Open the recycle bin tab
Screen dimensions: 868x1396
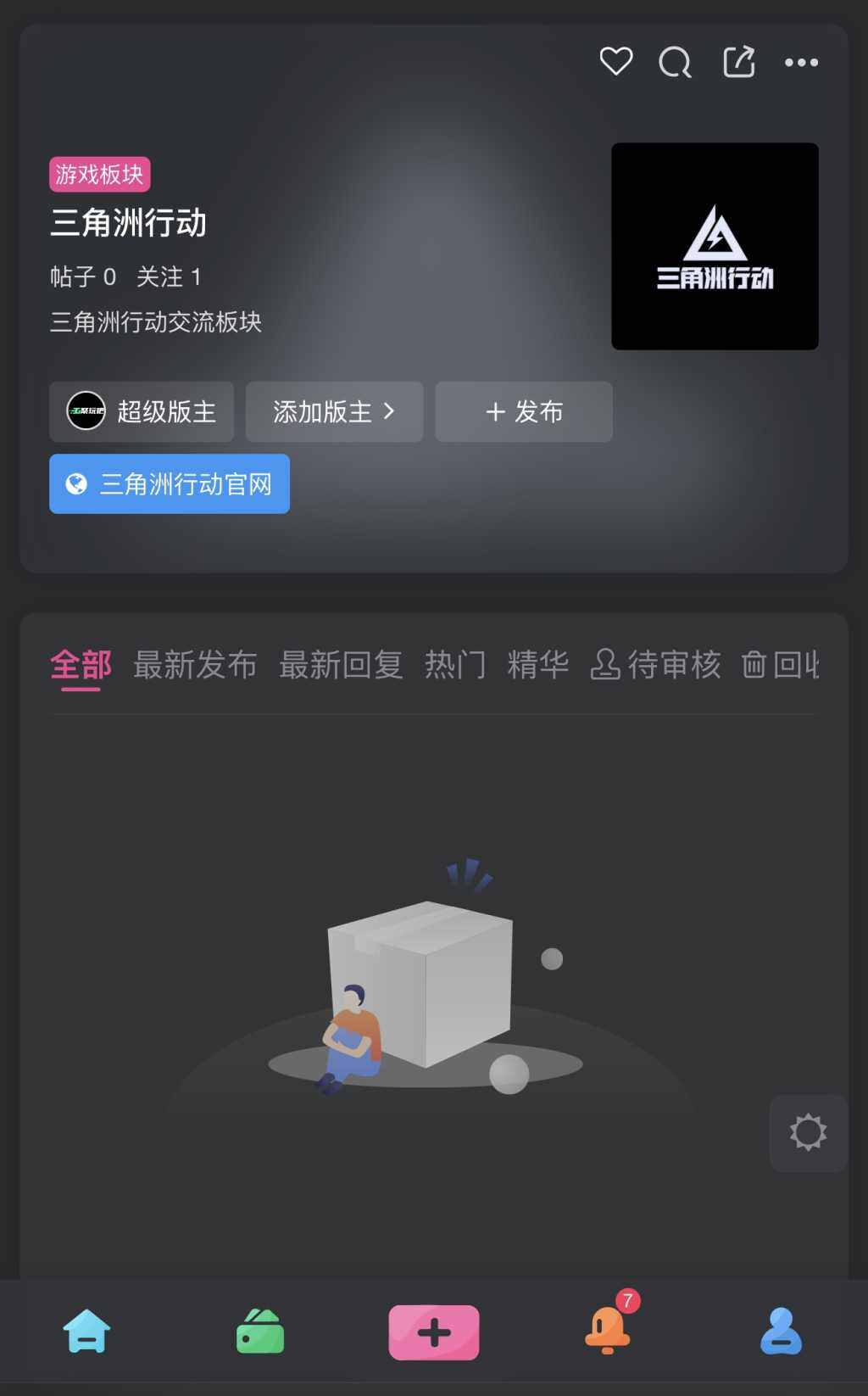pos(782,665)
